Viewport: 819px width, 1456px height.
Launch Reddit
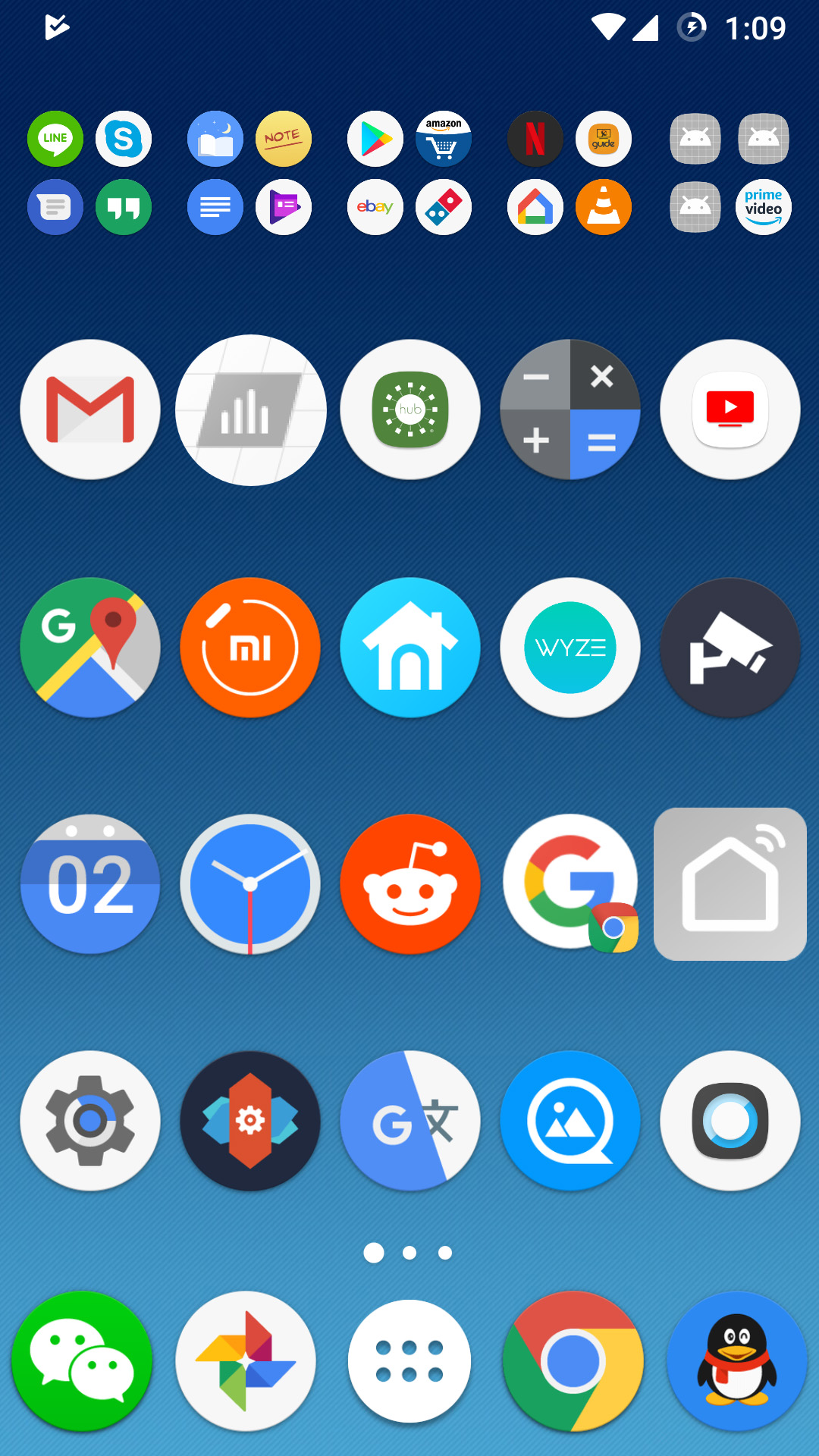(410, 884)
